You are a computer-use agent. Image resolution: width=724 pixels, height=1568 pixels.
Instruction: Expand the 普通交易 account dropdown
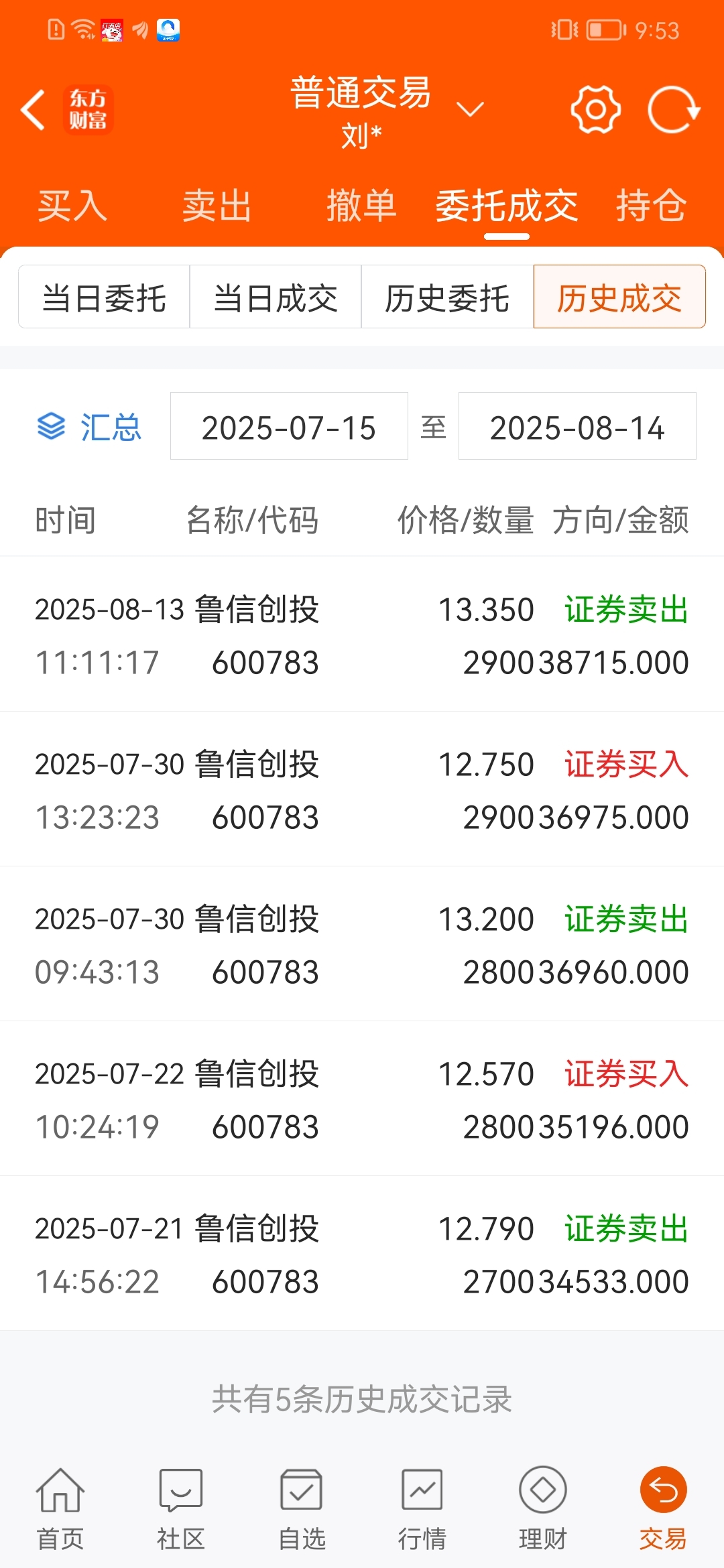tap(470, 109)
